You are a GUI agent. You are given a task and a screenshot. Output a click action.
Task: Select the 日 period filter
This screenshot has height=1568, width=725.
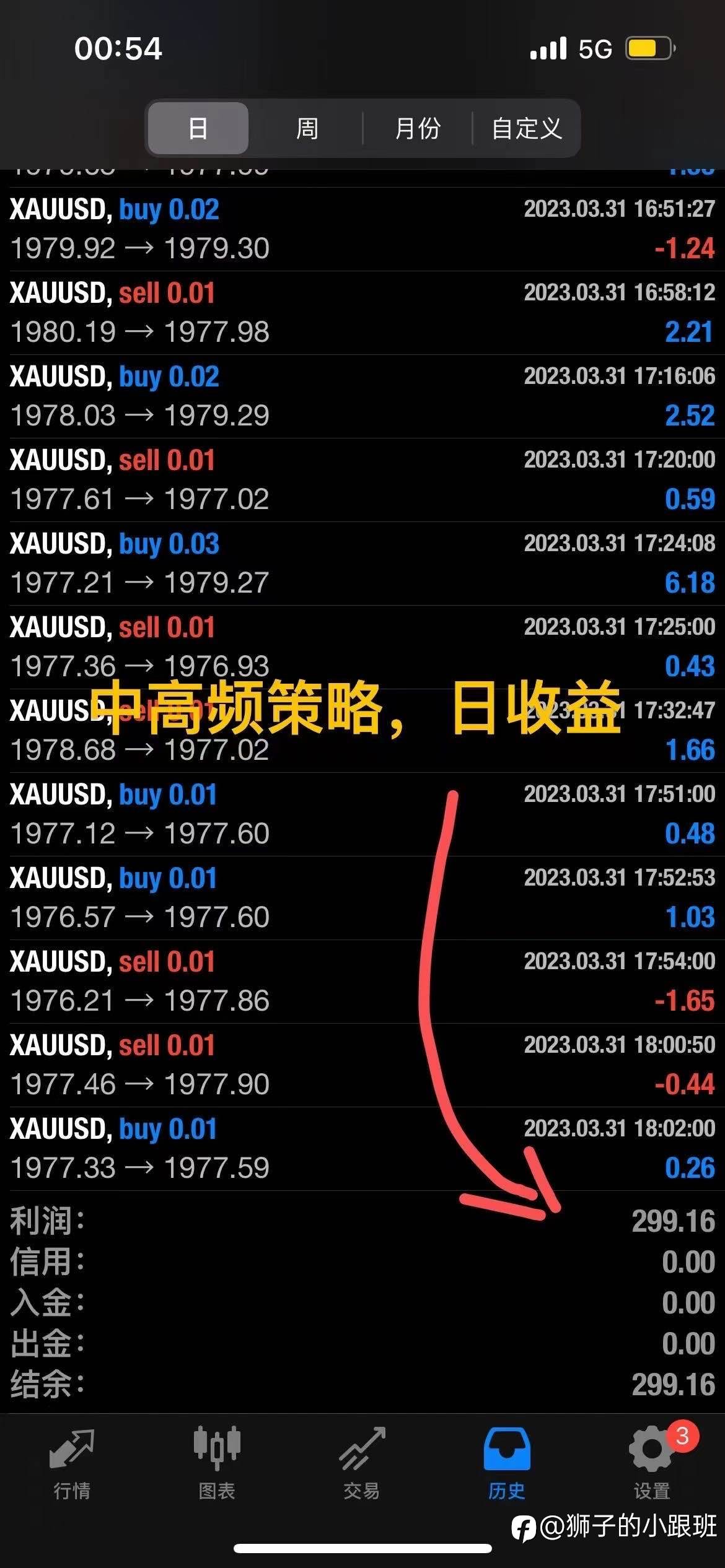tap(198, 128)
